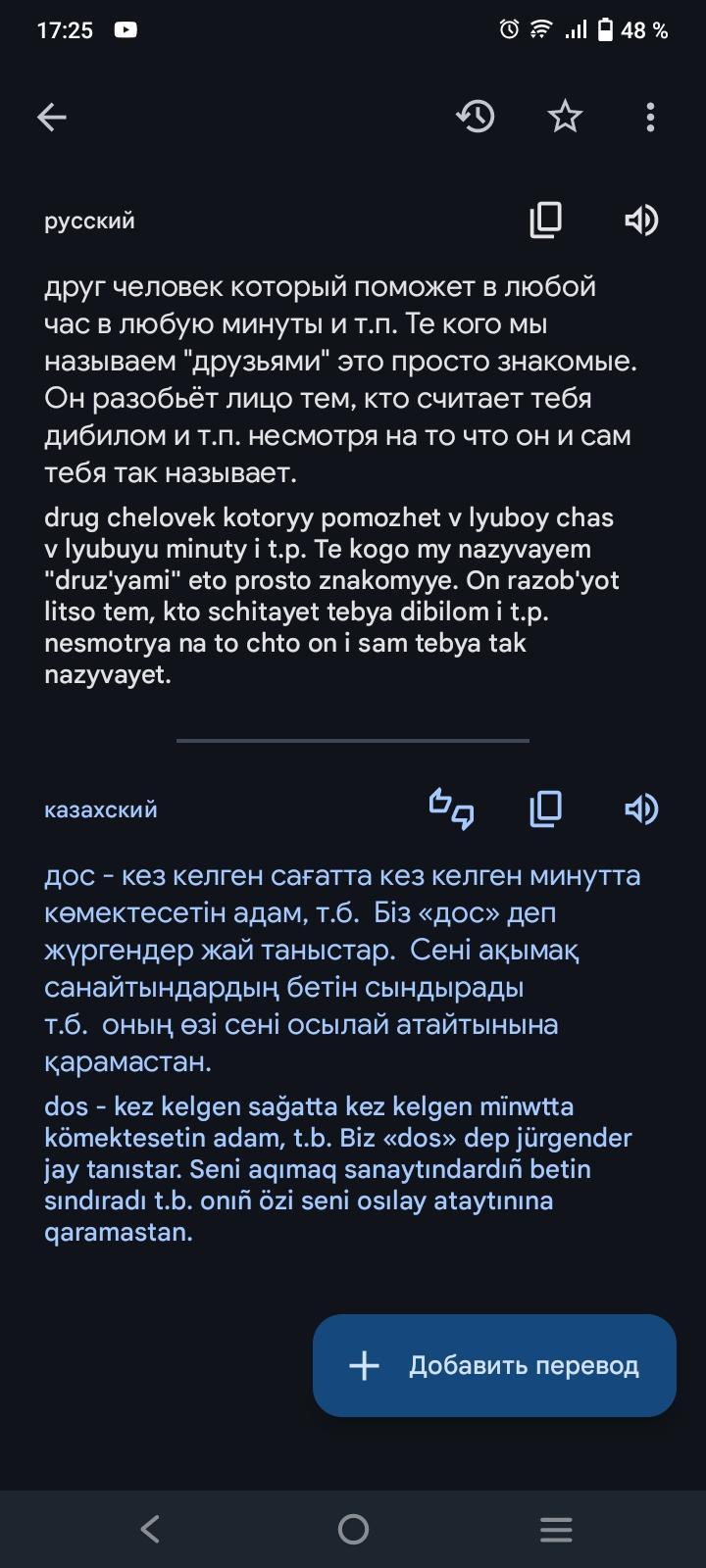Image resolution: width=706 pixels, height=1568 pixels.
Task: Play the Kazakh translation audio
Action: coord(641,808)
